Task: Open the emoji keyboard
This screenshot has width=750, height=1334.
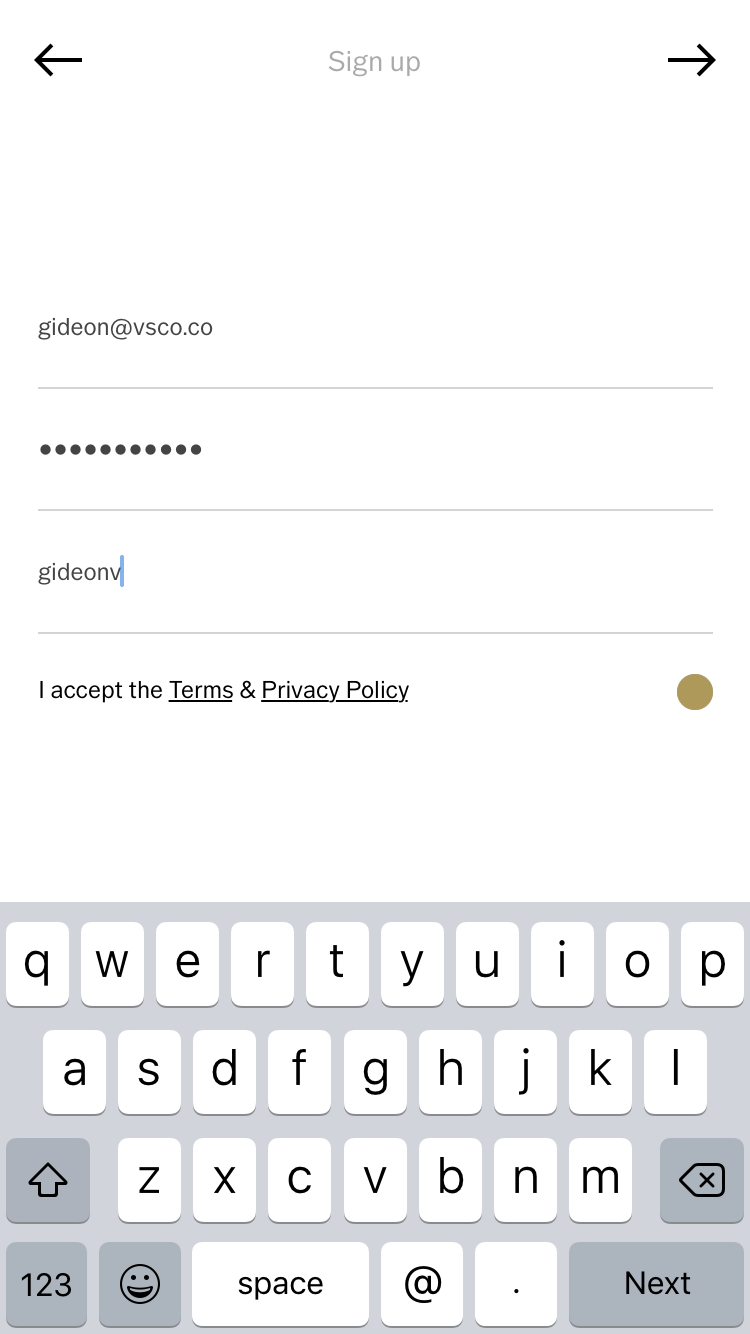Action: coord(140,1284)
